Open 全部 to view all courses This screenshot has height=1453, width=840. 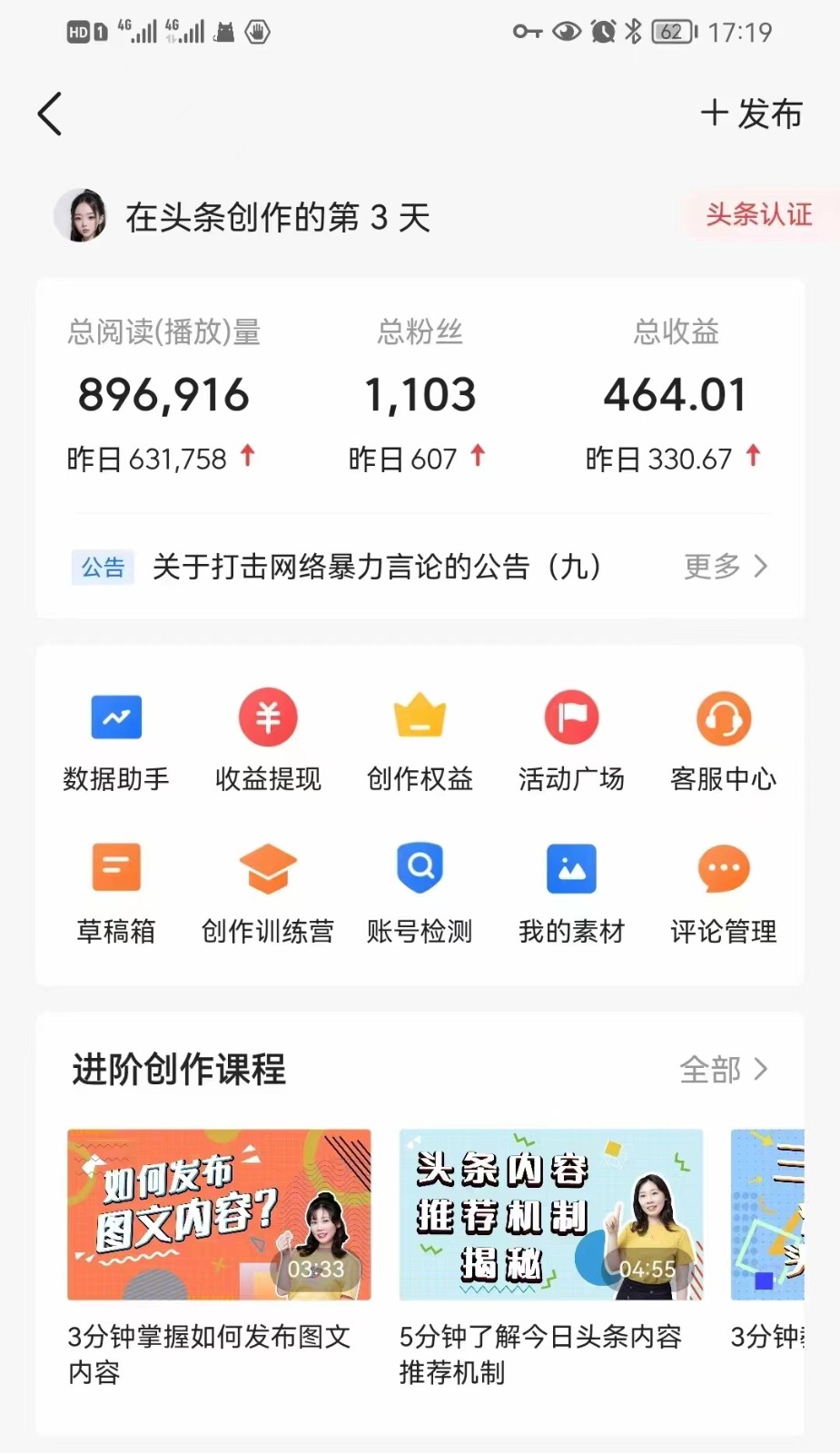pyautogui.click(x=724, y=1071)
